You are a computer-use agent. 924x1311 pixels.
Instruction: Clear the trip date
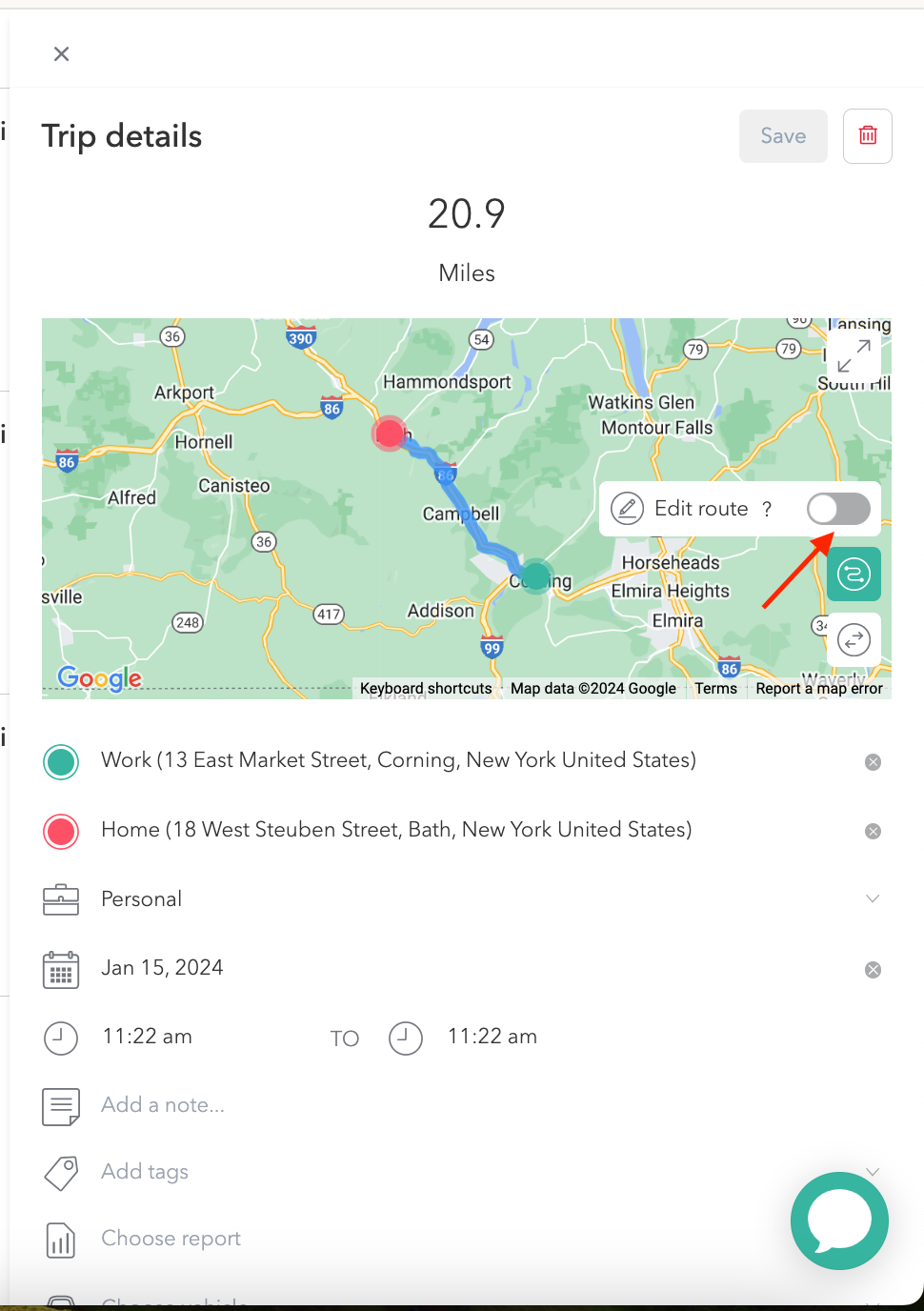873,970
